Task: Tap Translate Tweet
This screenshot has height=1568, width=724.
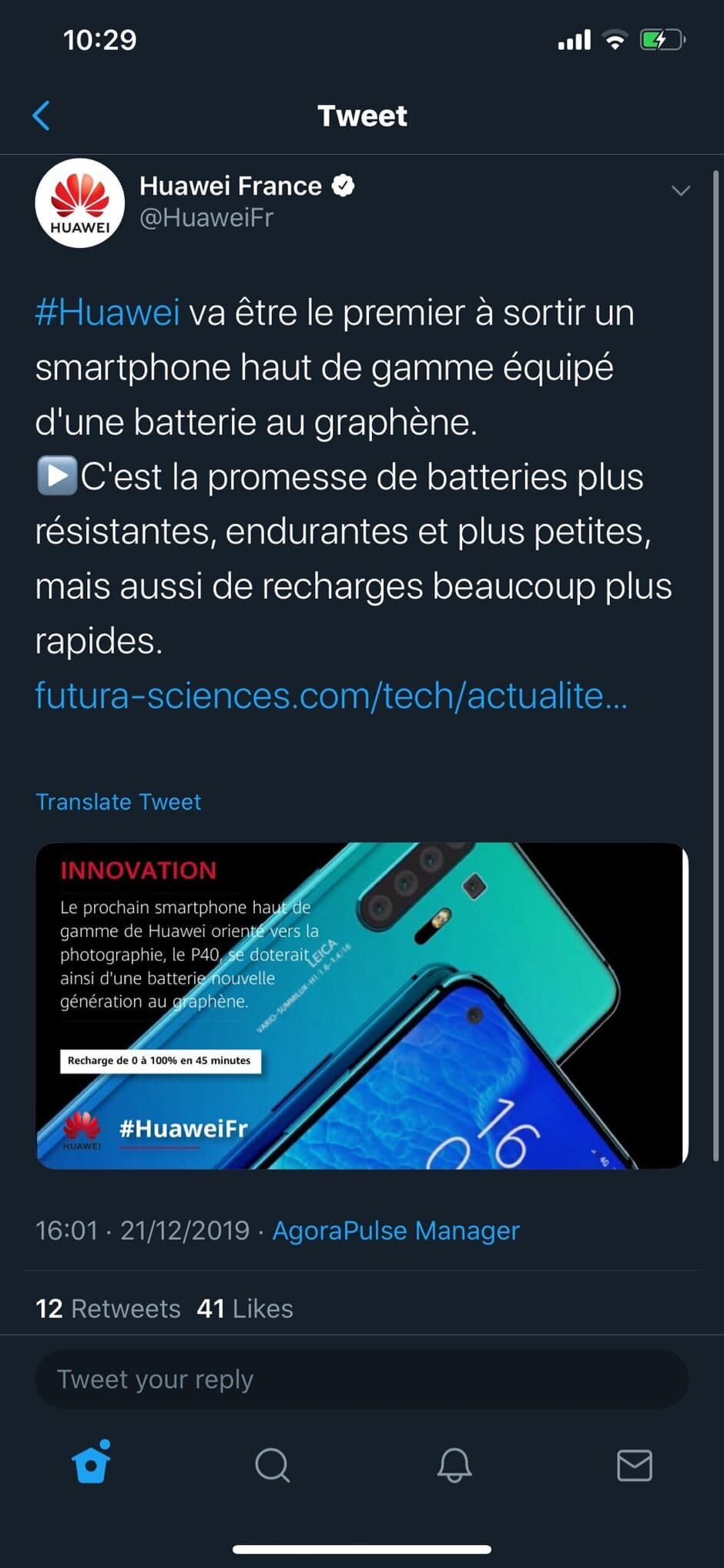Action: pyautogui.click(x=118, y=801)
